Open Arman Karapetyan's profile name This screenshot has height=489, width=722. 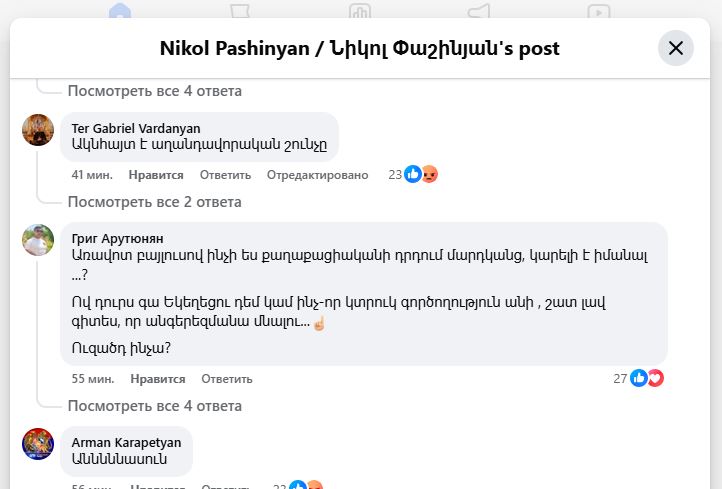click(x=125, y=442)
